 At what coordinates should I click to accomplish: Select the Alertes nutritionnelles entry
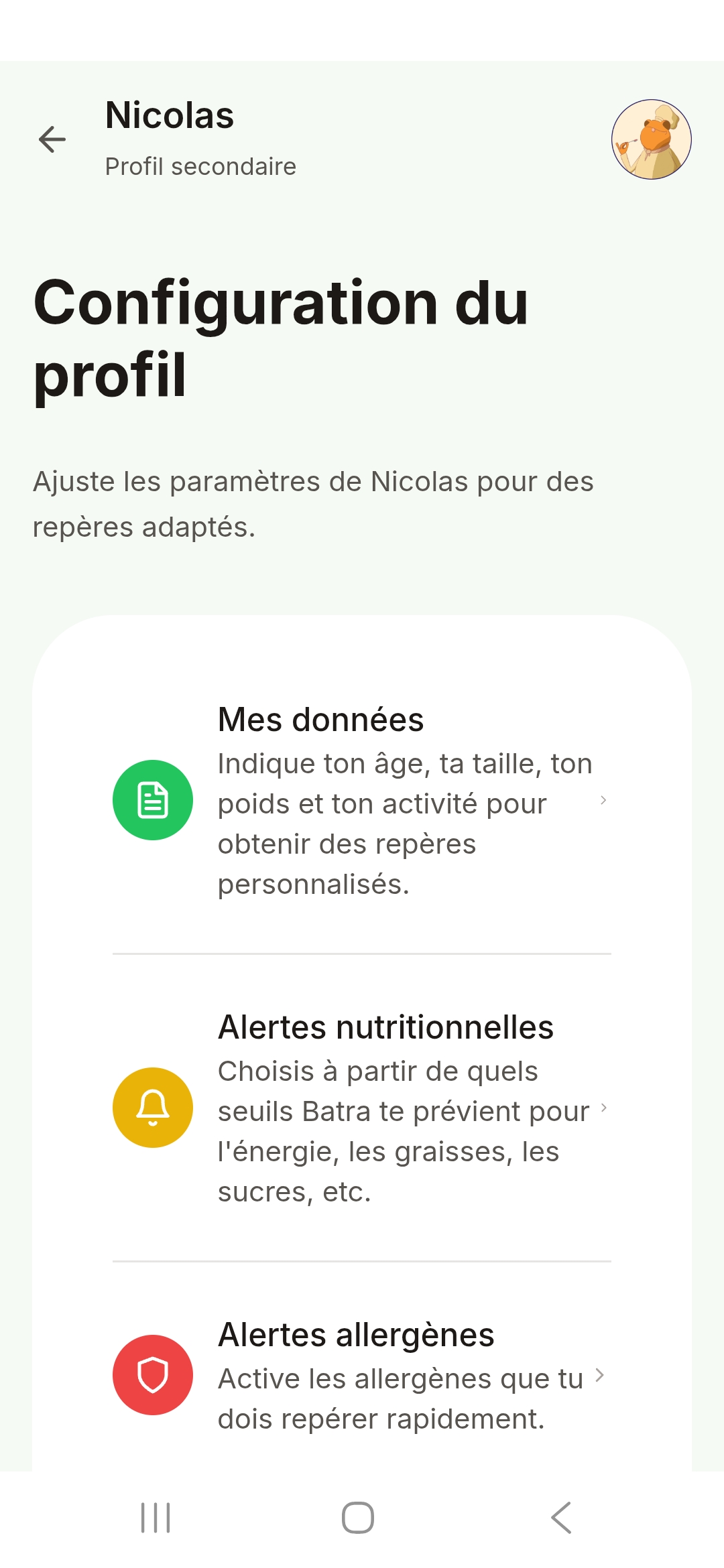362,1107
